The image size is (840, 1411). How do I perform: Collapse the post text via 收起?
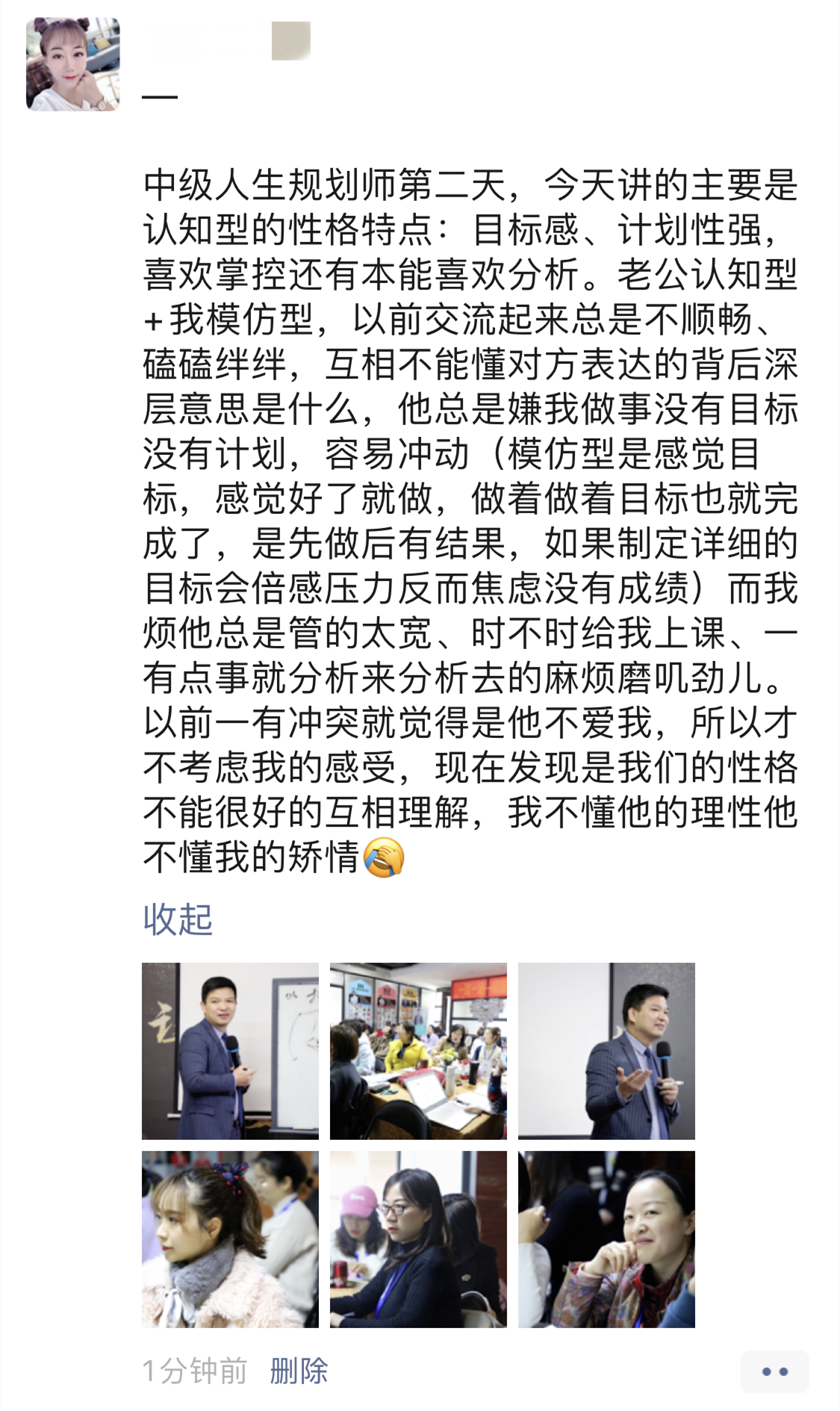[178, 919]
